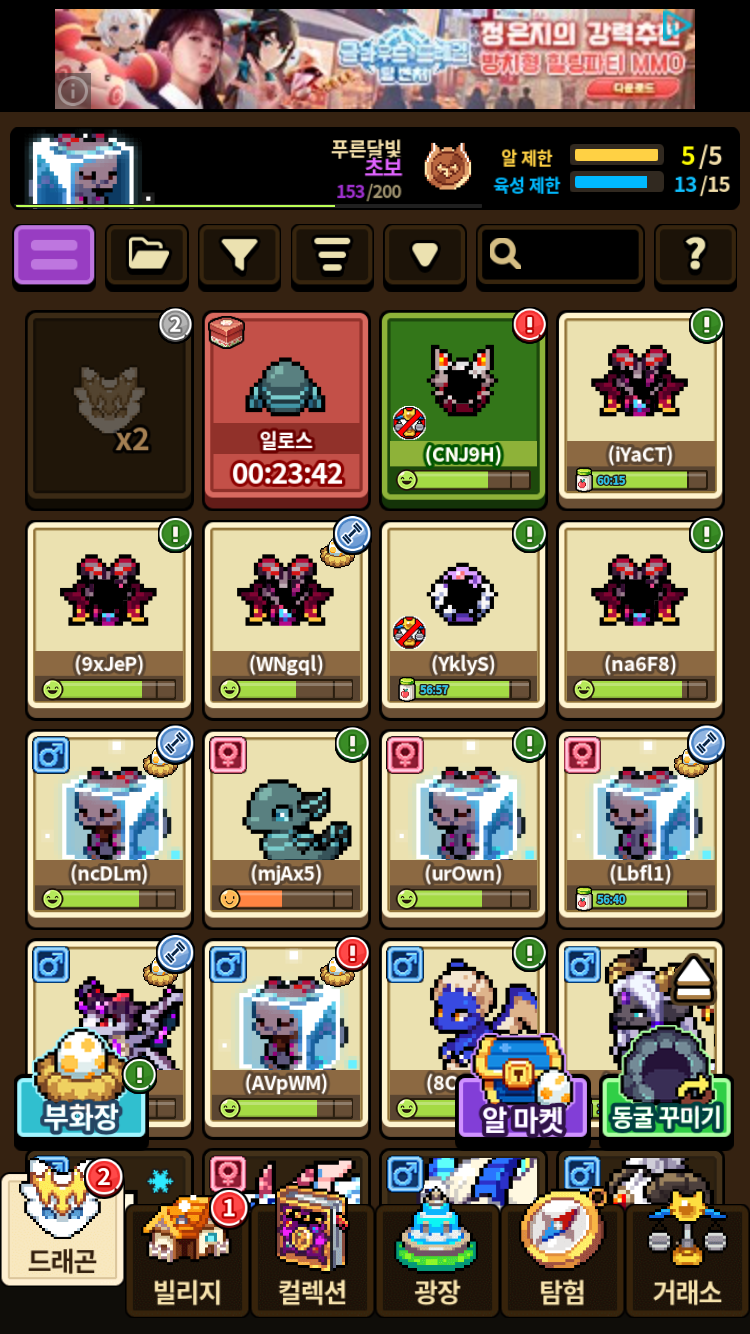The height and width of the screenshot is (1334, 750).
Task: Switch to the 광장 tab
Action: coord(437,1260)
